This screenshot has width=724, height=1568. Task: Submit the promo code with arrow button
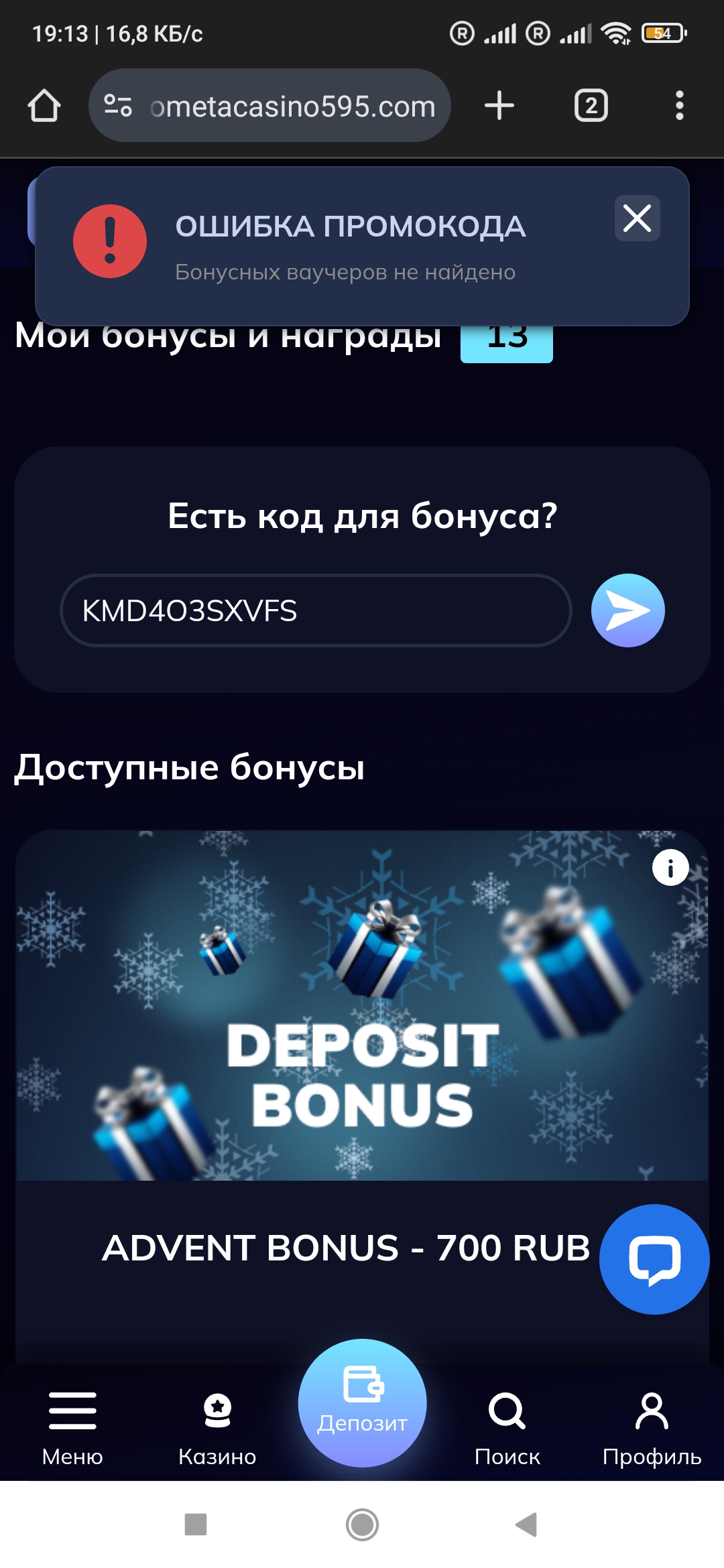point(627,610)
